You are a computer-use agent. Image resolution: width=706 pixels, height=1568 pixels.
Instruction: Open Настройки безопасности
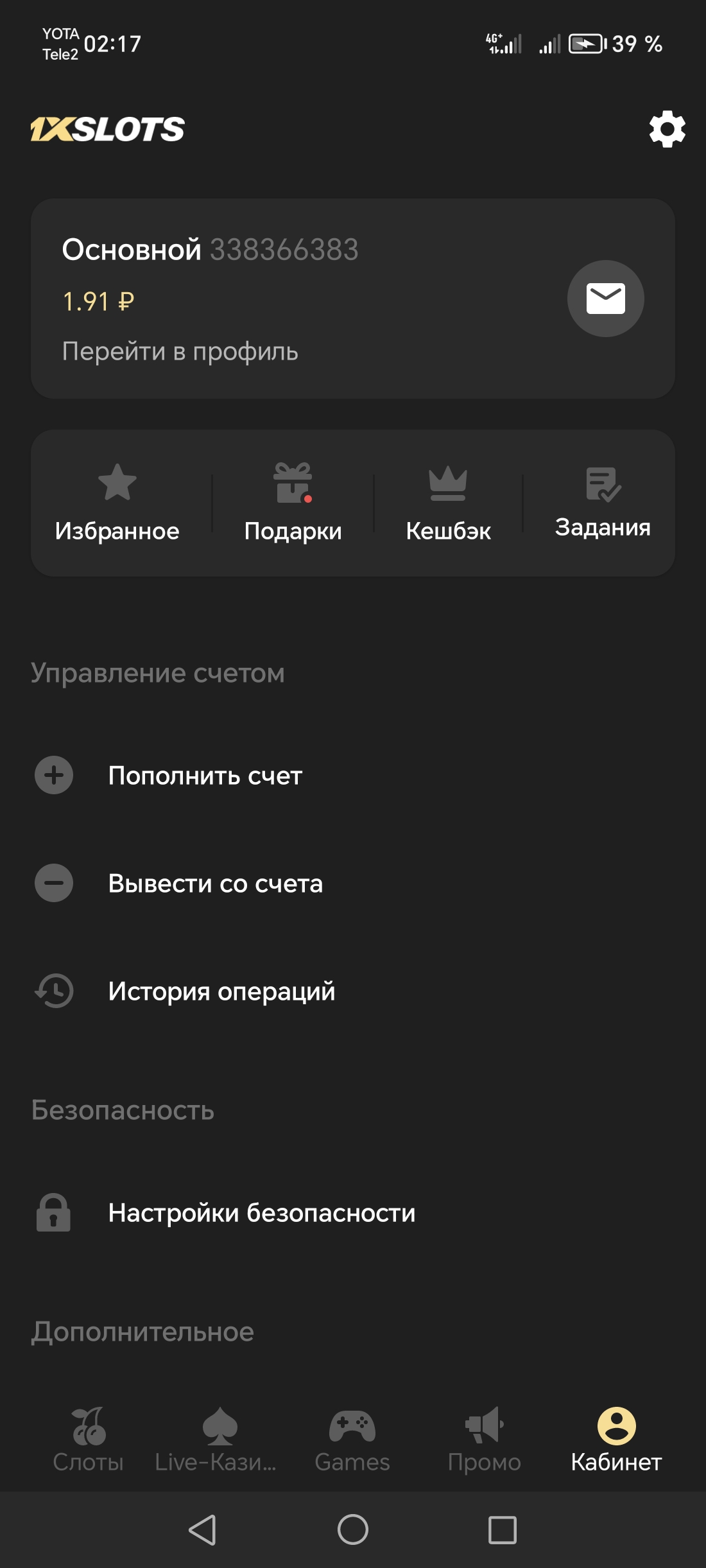click(x=261, y=1213)
